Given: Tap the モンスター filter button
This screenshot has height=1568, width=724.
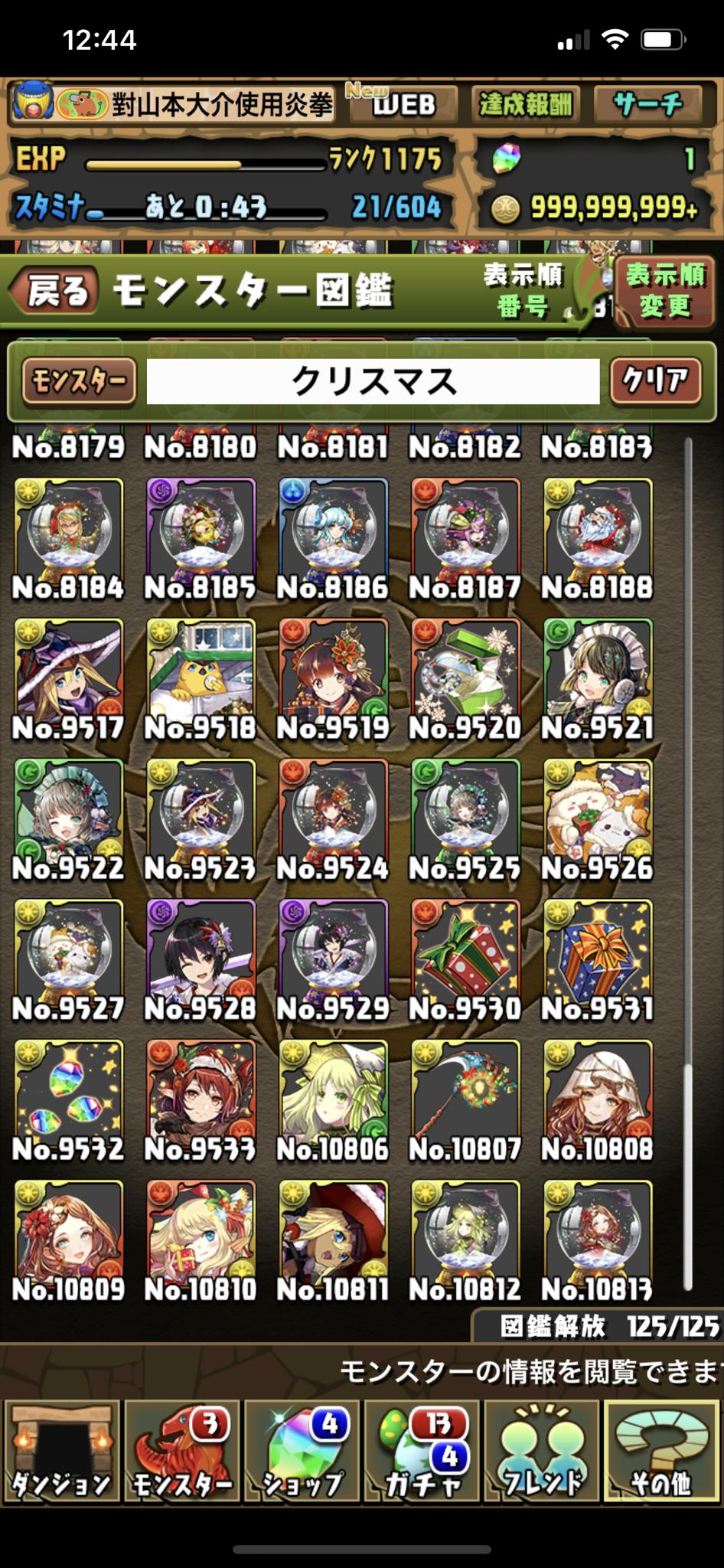Looking at the screenshot, I should pos(79,381).
